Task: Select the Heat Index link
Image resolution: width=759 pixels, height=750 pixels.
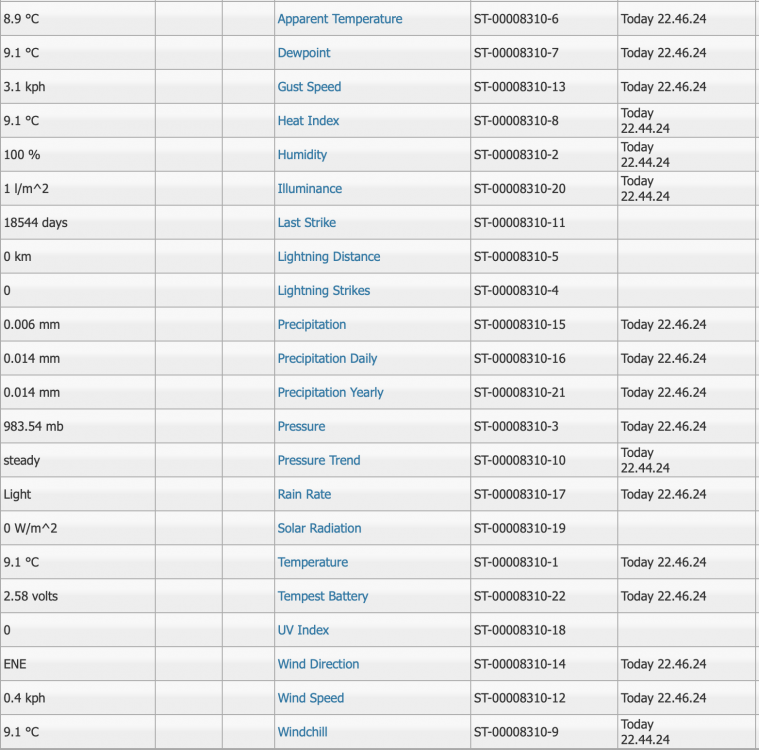Action: pos(308,121)
